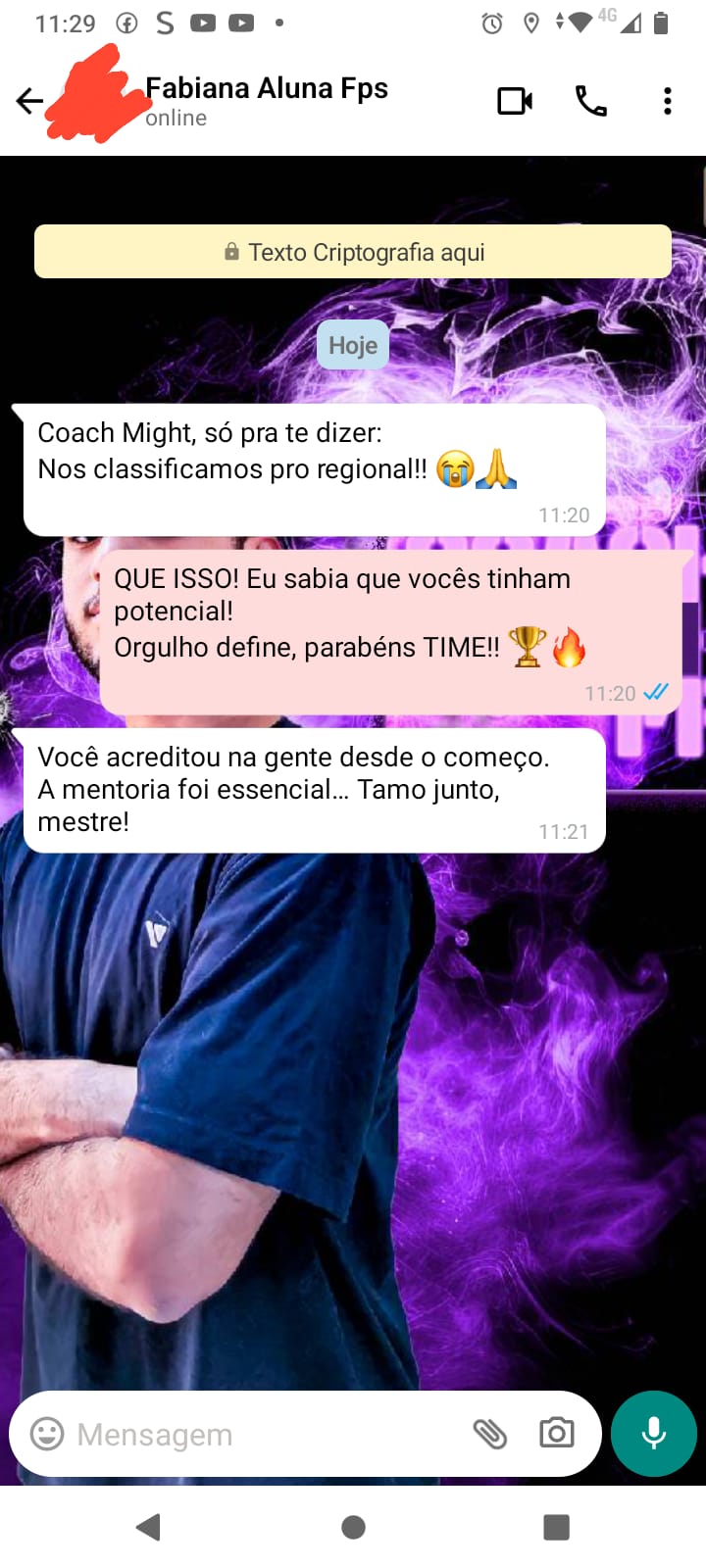The width and height of the screenshot is (706, 1568).
Task: Open the emoji picker
Action: click(x=47, y=1434)
